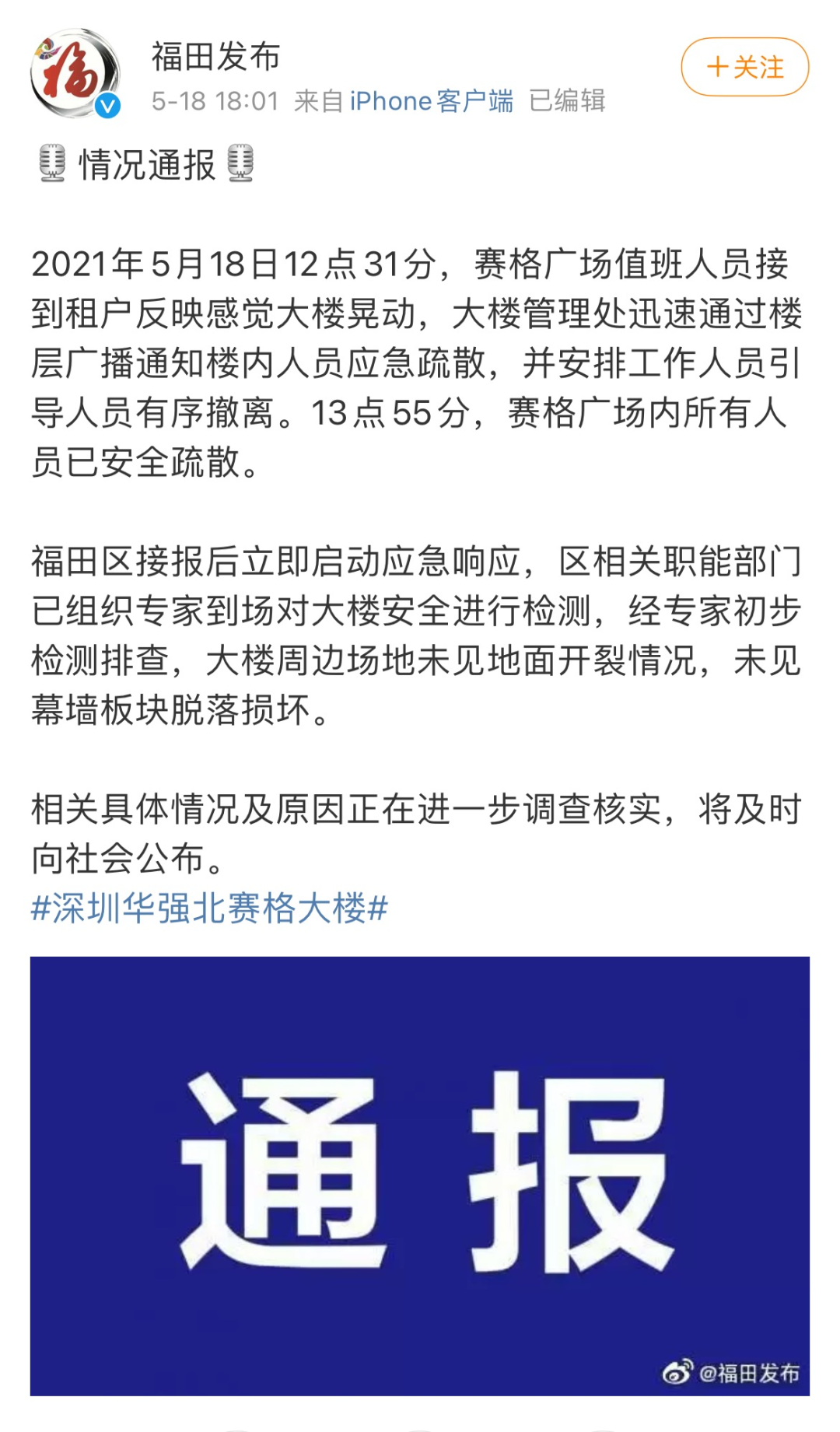This screenshot has height=1432, width=840.
Task: View the 通报 image in full
Action: coord(420,1175)
